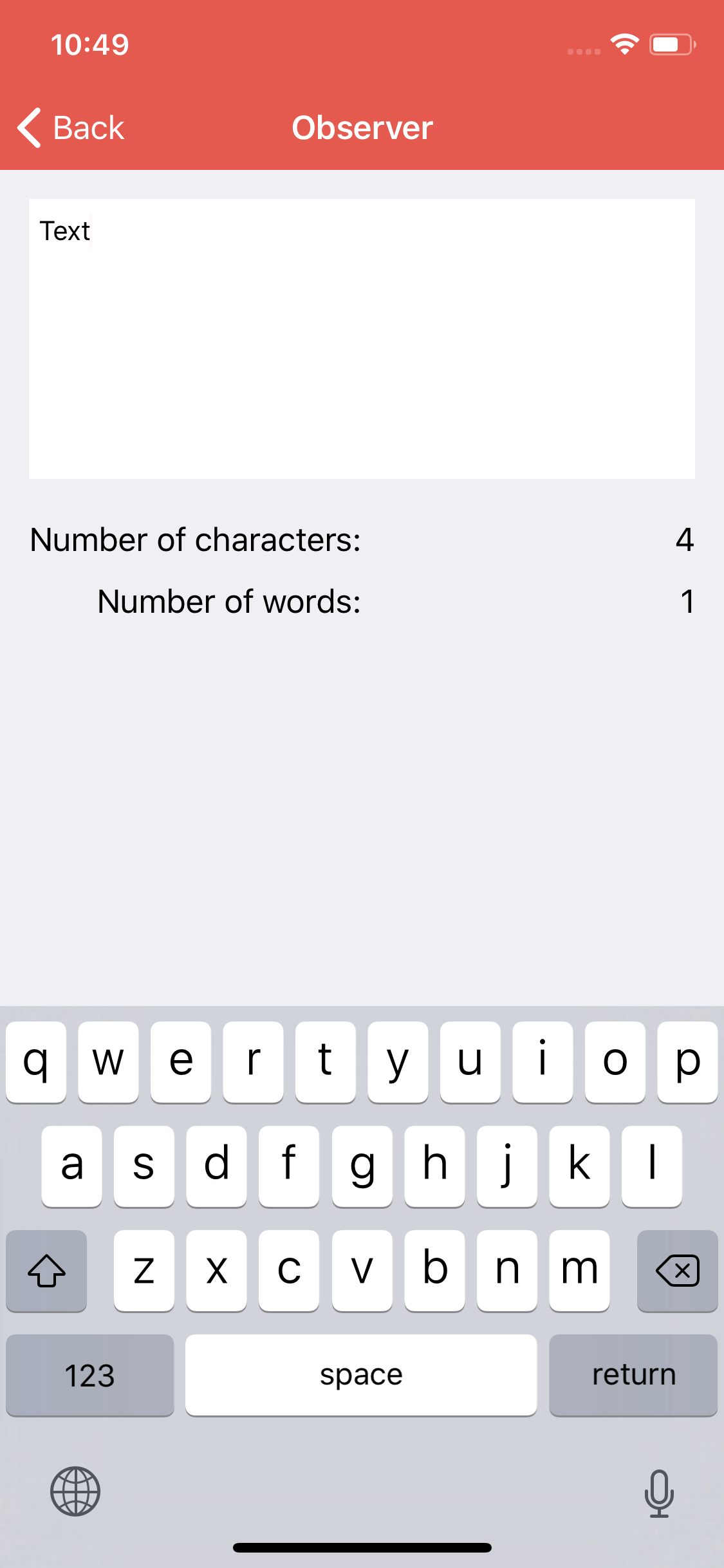This screenshot has height=1568, width=724.
Task: Hit the return key
Action: click(x=633, y=1375)
